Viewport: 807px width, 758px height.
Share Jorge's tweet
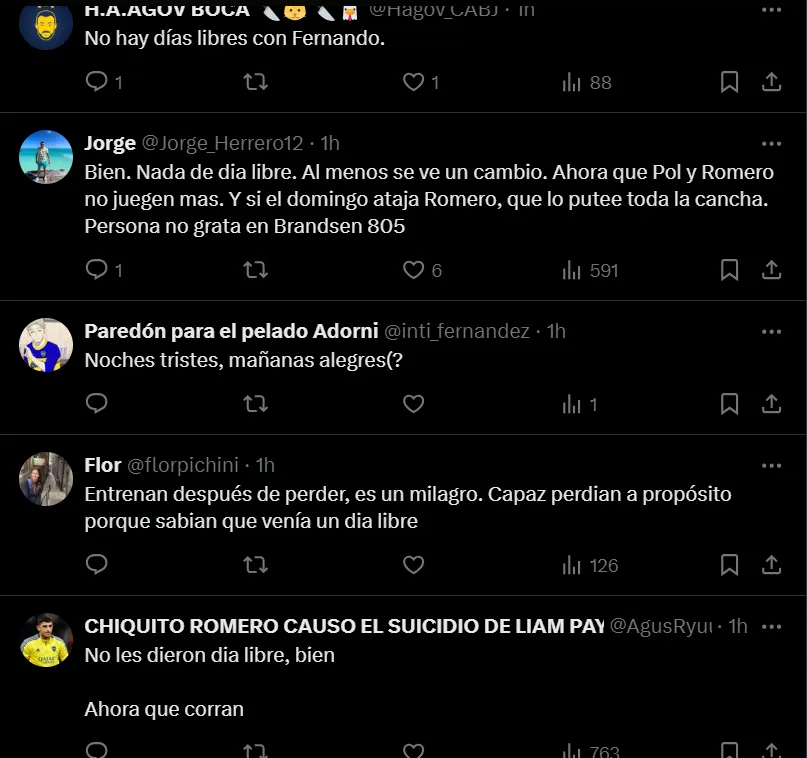(x=772, y=270)
